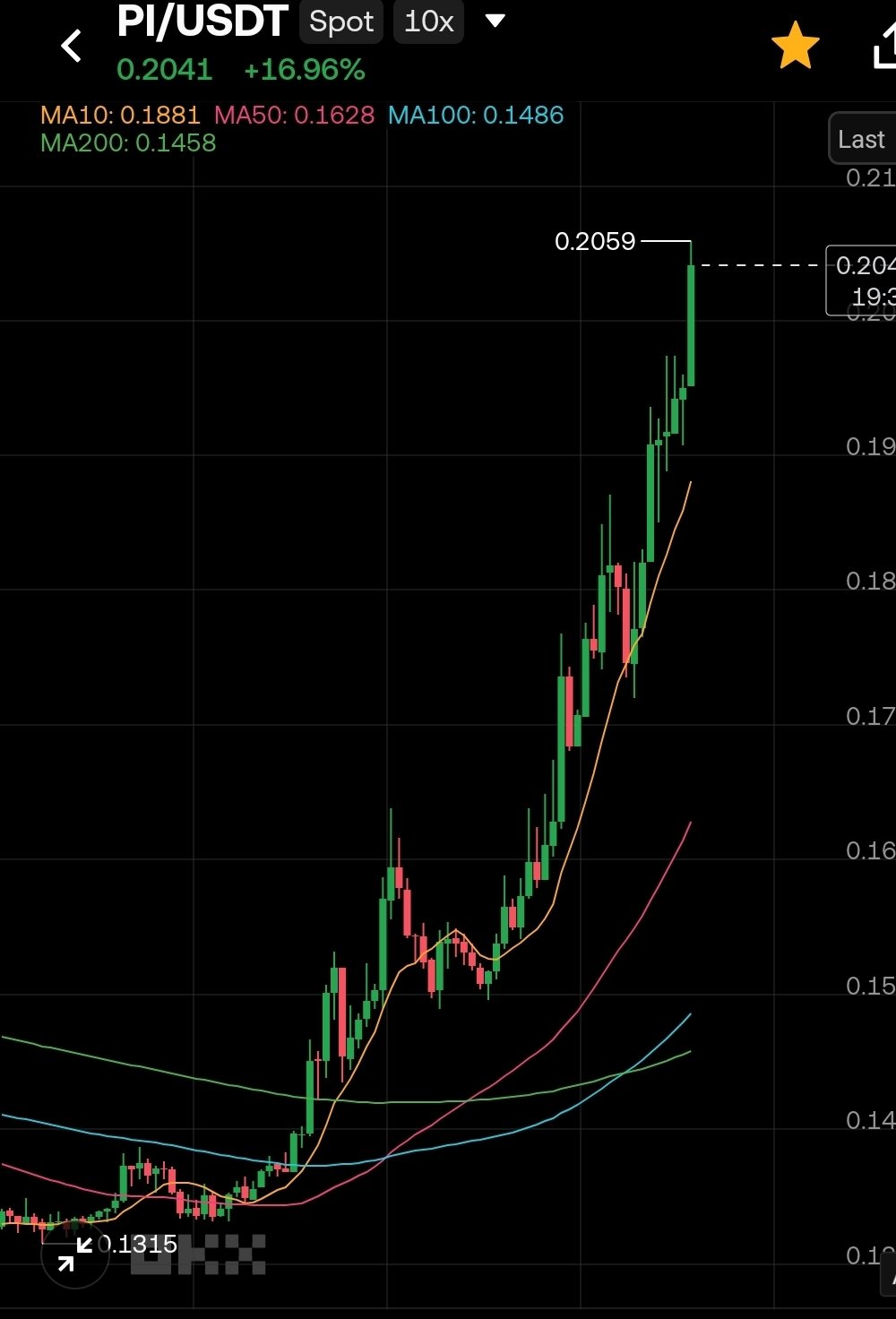Tap the 10x leverage badge
Viewport: 896px width, 1319px height.
pyautogui.click(x=428, y=22)
